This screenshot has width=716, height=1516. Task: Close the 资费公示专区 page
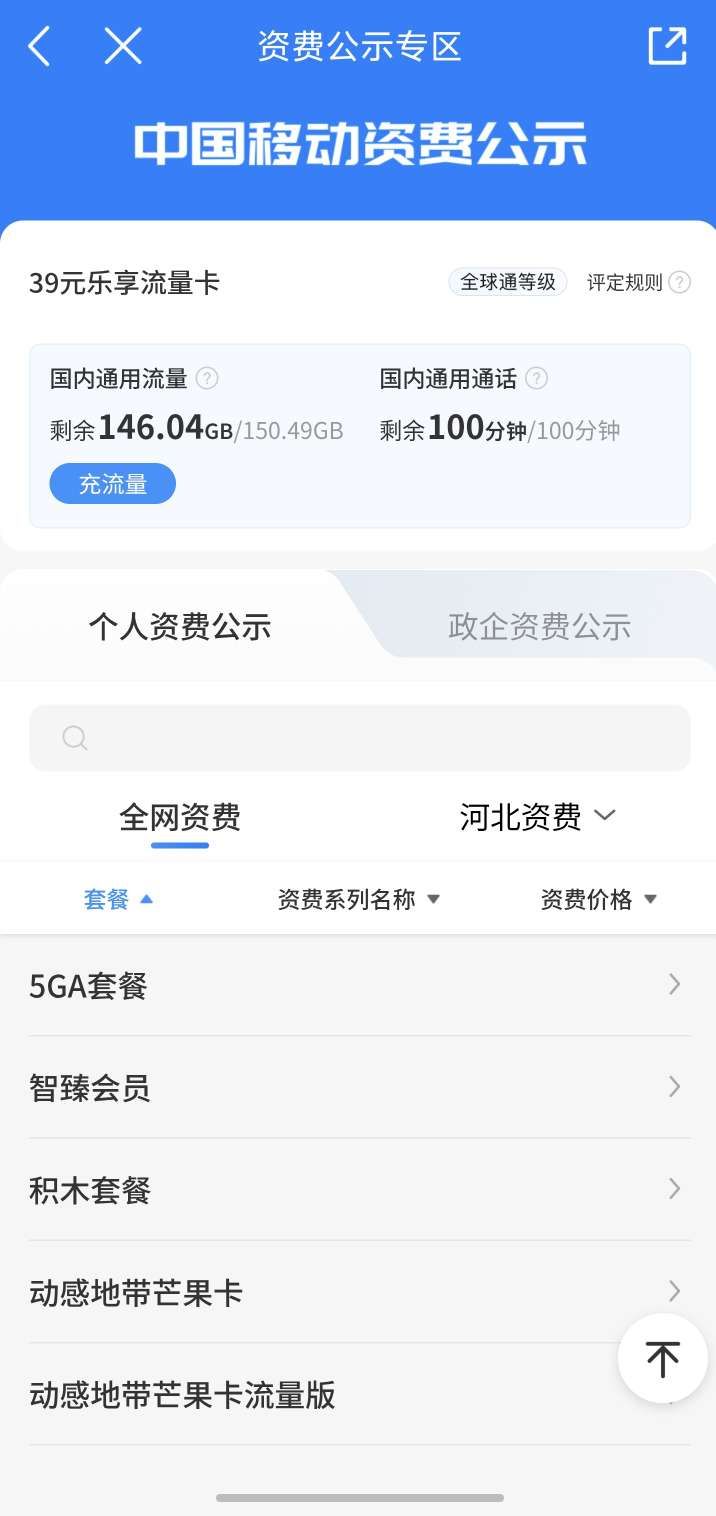pyautogui.click(x=123, y=46)
